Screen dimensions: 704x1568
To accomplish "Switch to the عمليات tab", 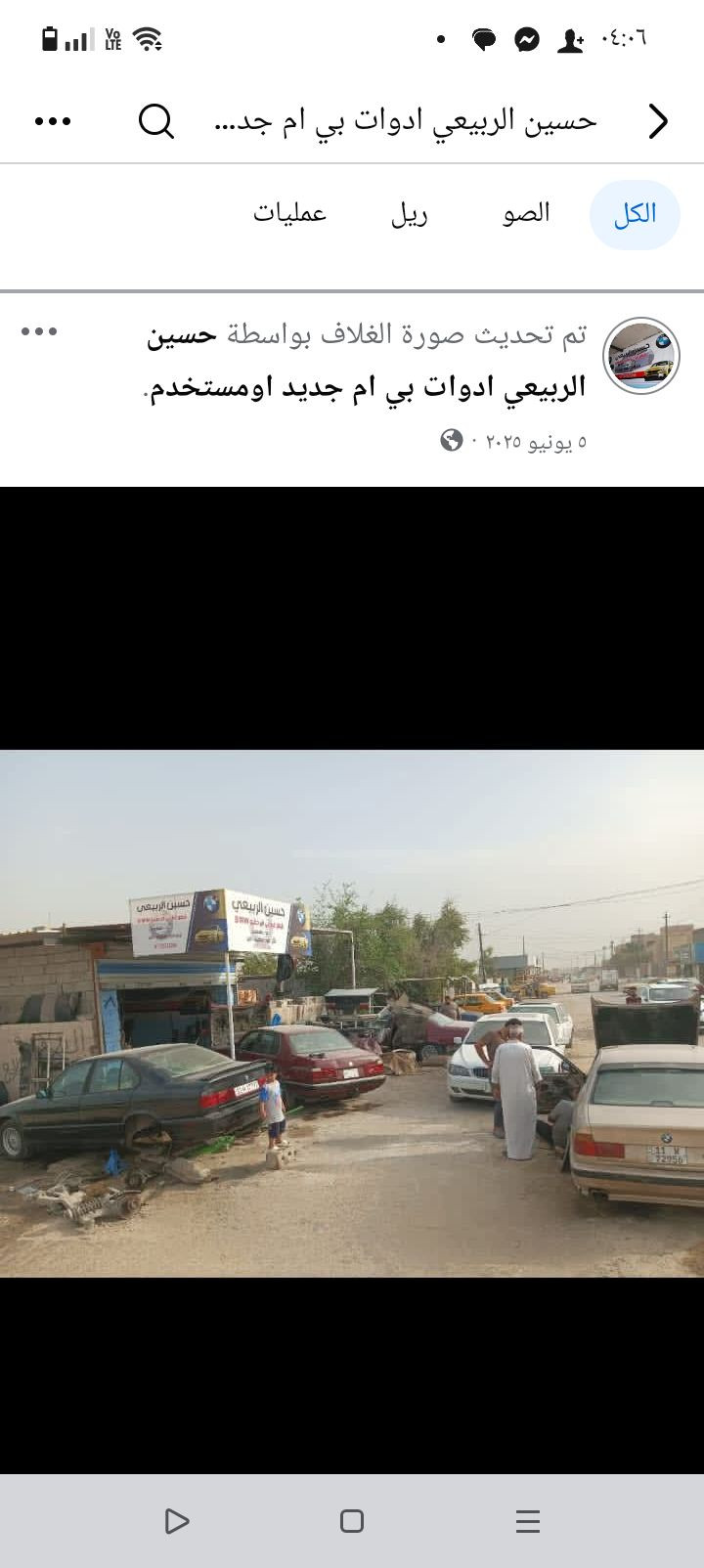I will [x=289, y=213].
